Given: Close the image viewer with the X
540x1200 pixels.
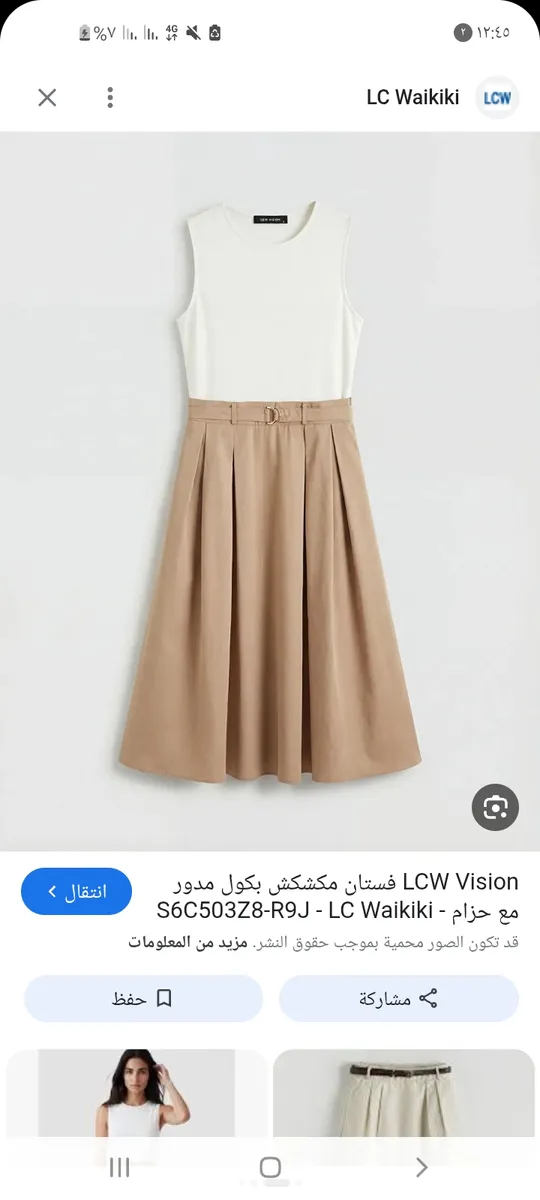Looking at the screenshot, I should click(47, 97).
